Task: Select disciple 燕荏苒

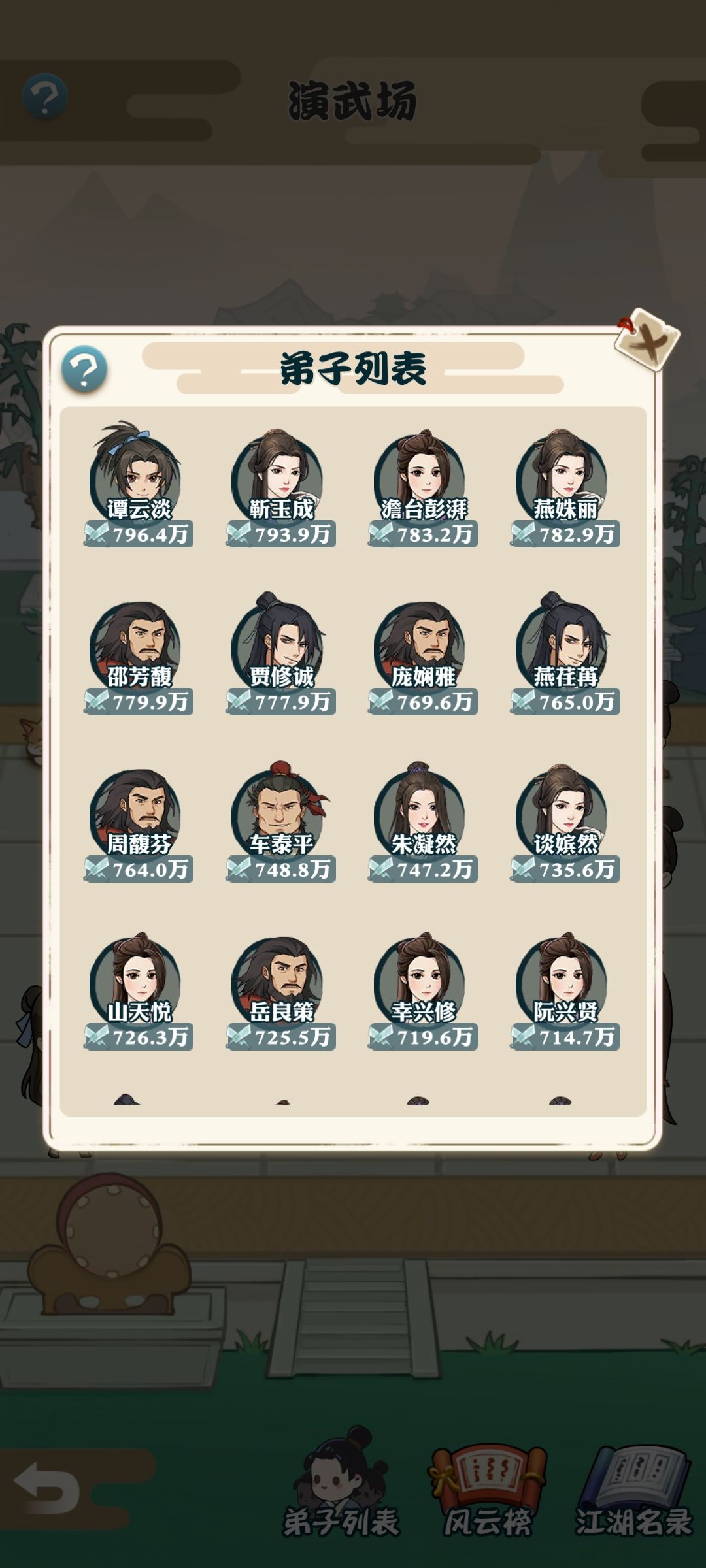Action: (x=565, y=653)
